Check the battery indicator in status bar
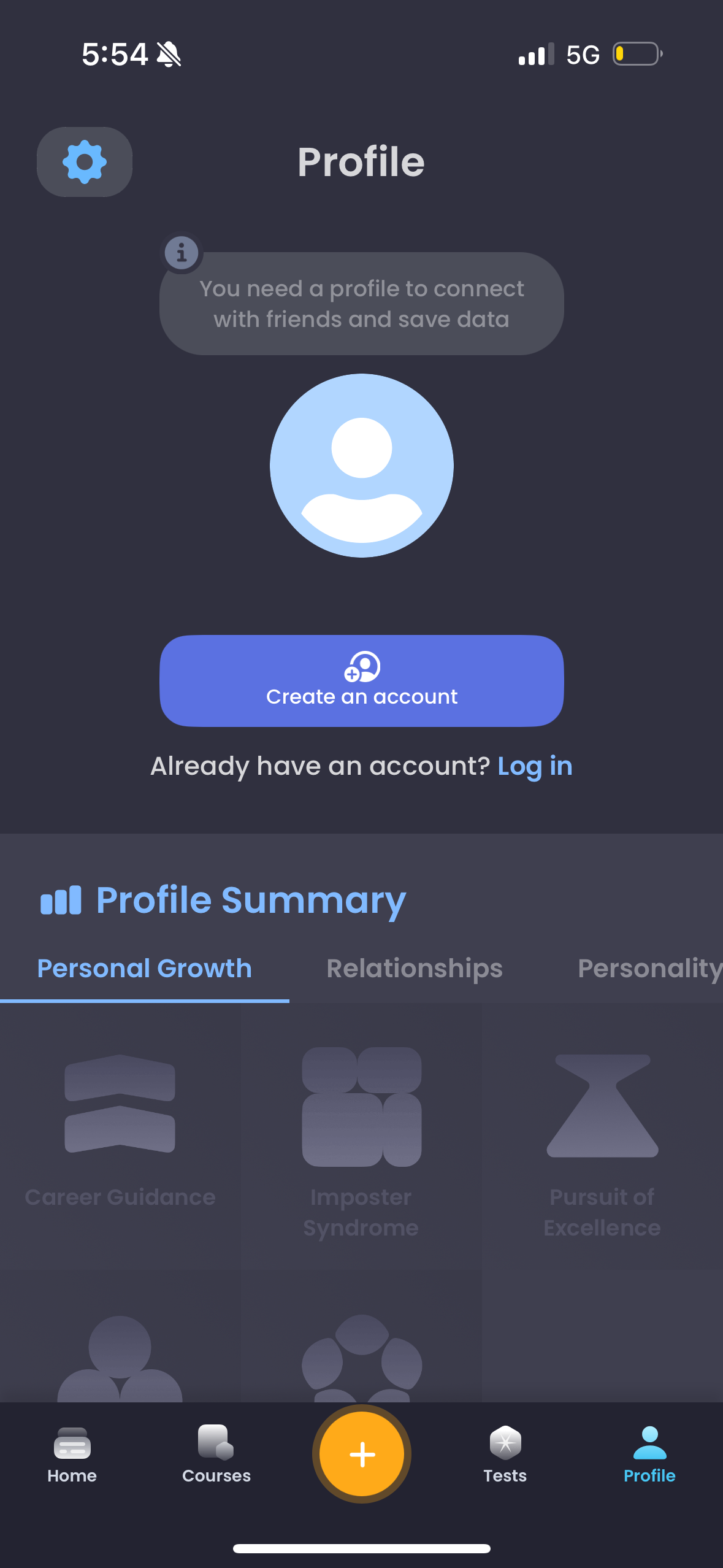723x1568 pixels. click(634, 54)
